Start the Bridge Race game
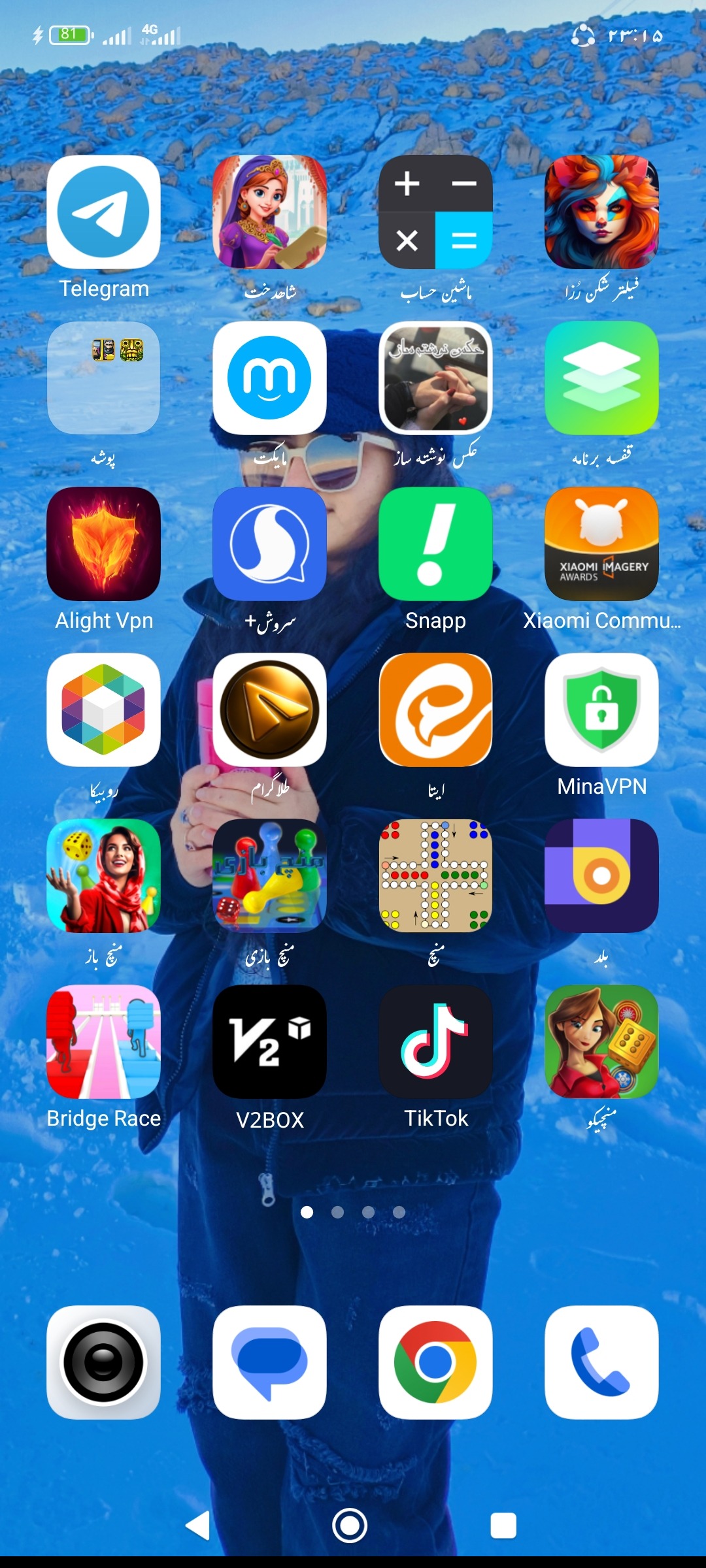The width and height of the screenshot is (706, 1568). pyautogui.click(x=103, y=1042)
